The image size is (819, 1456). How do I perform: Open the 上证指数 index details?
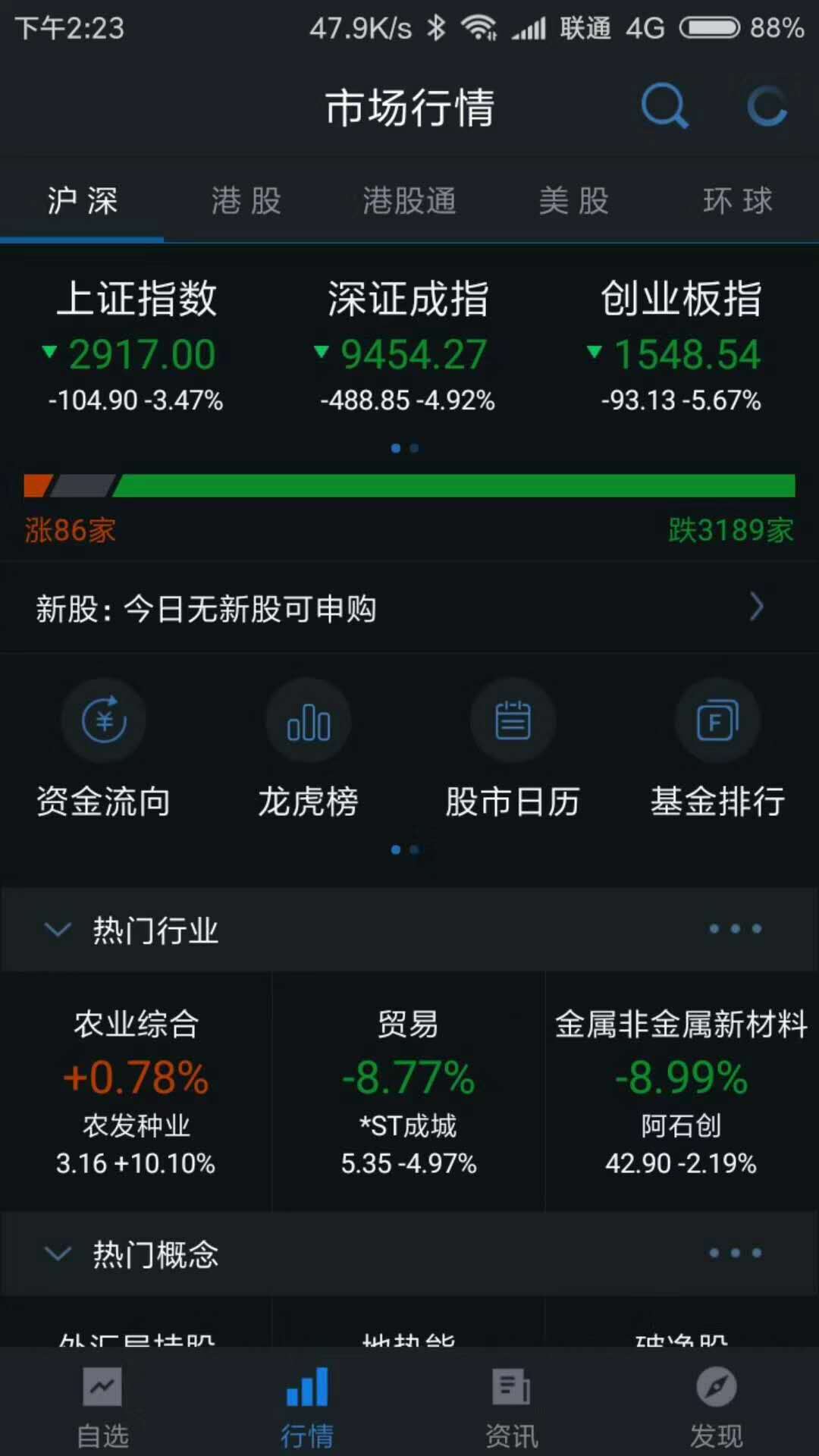[136, 347]
